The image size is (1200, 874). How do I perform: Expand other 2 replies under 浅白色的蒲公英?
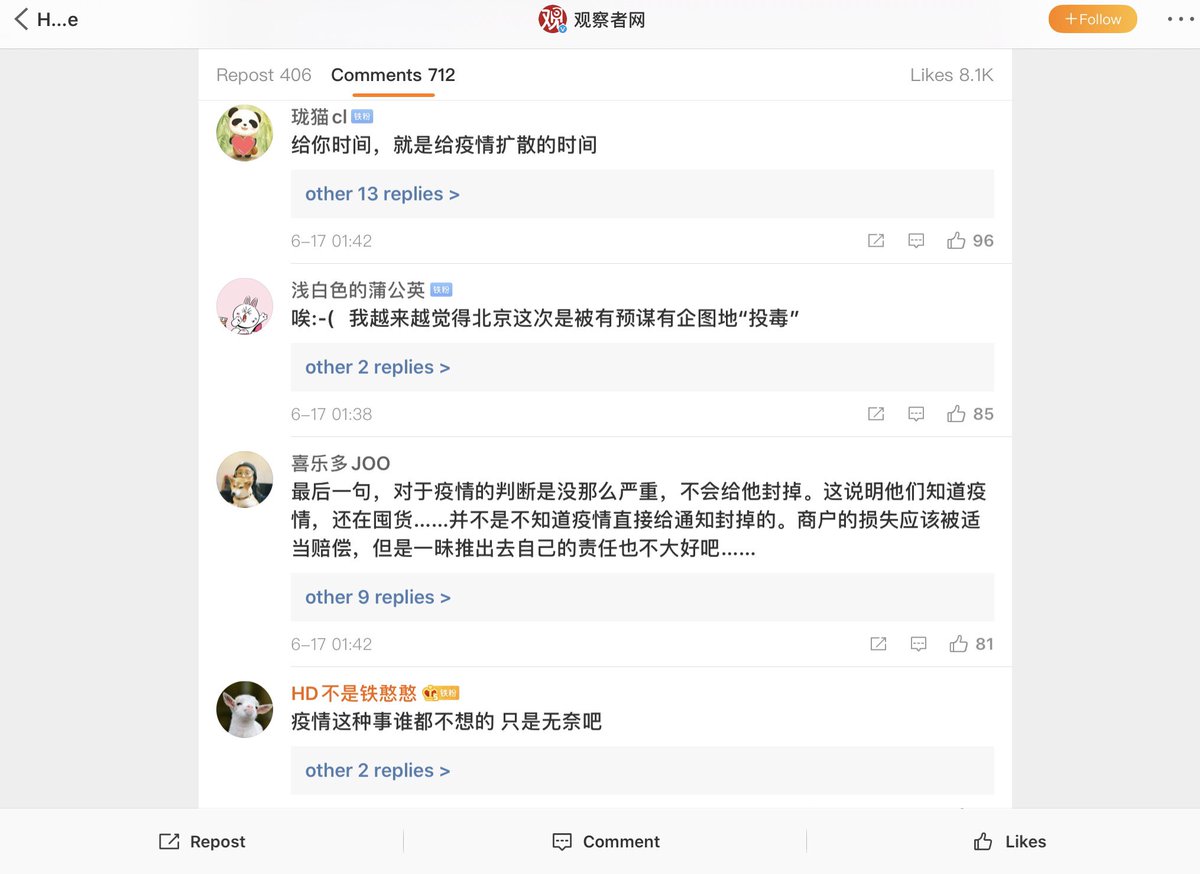(377, 367)
